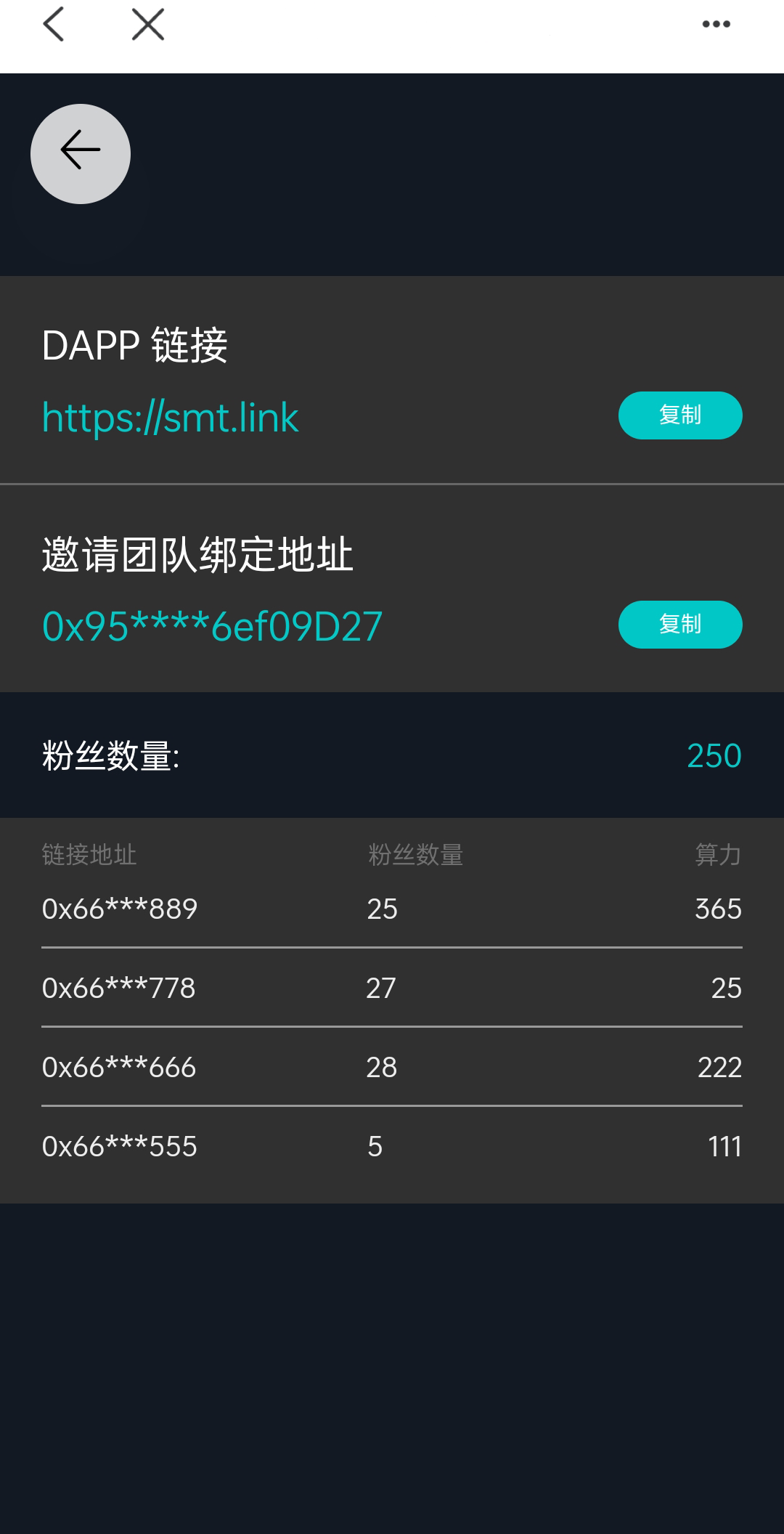Image resolution: width=784 pixels, height=1534 pixels.
Task: Open the https://smt.link link
Action: pyautogui.click(x=171, y=418)
